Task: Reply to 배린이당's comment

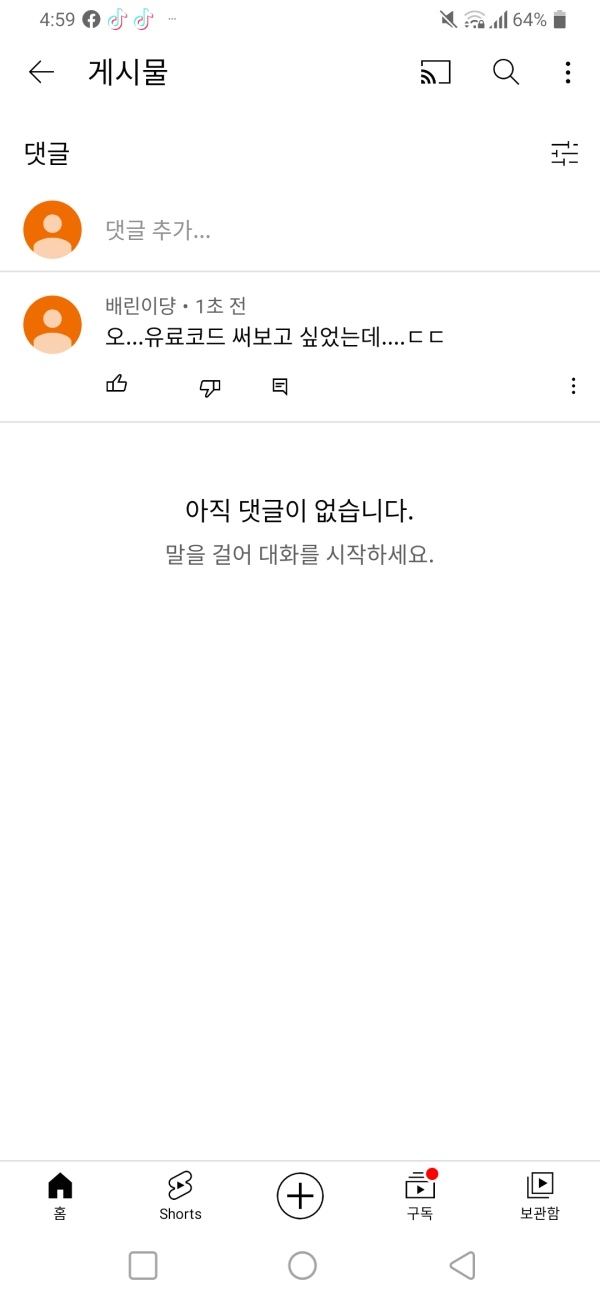Action: click(x=280, y=386)
